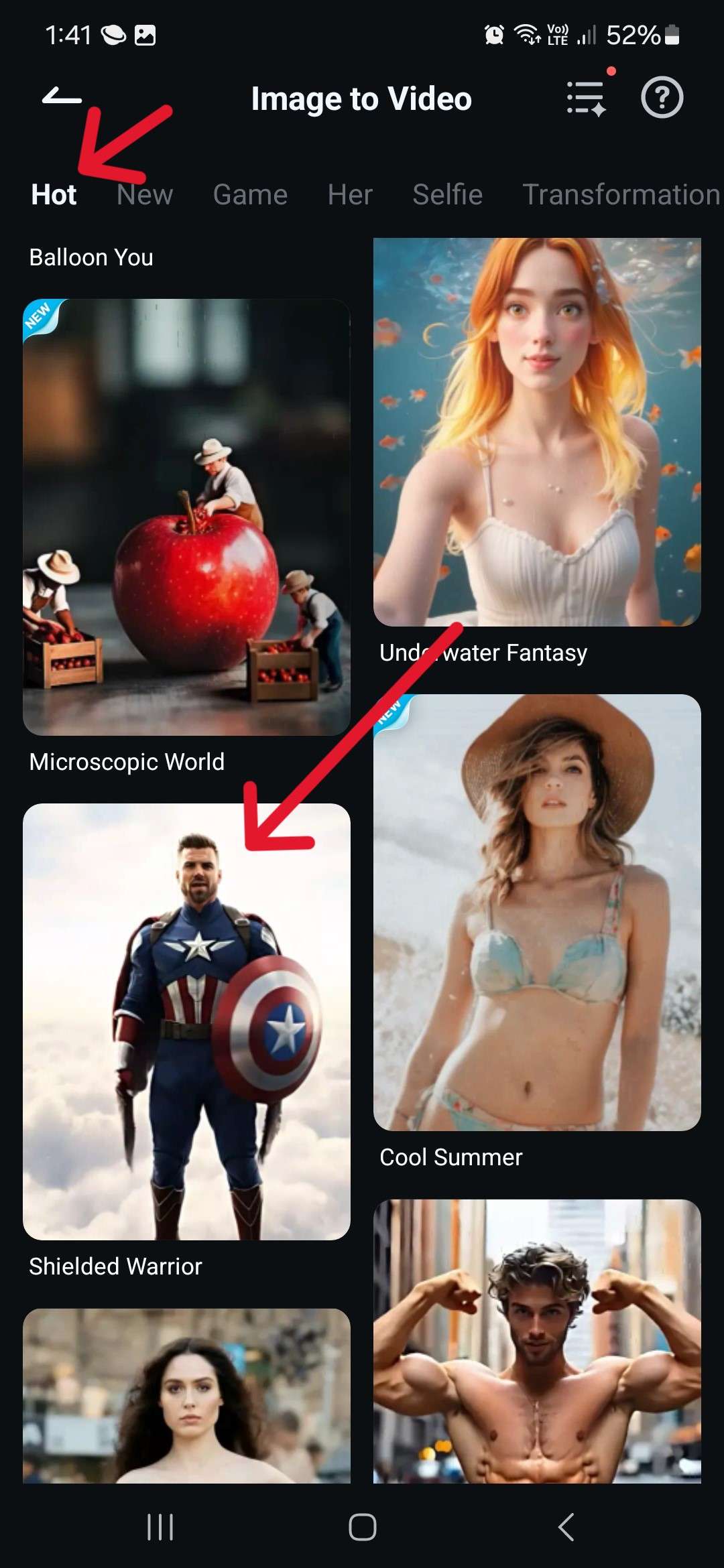This screenshot has height=1568, width=724.
Task: Go back using the top-left arrow
Action: 62,98
